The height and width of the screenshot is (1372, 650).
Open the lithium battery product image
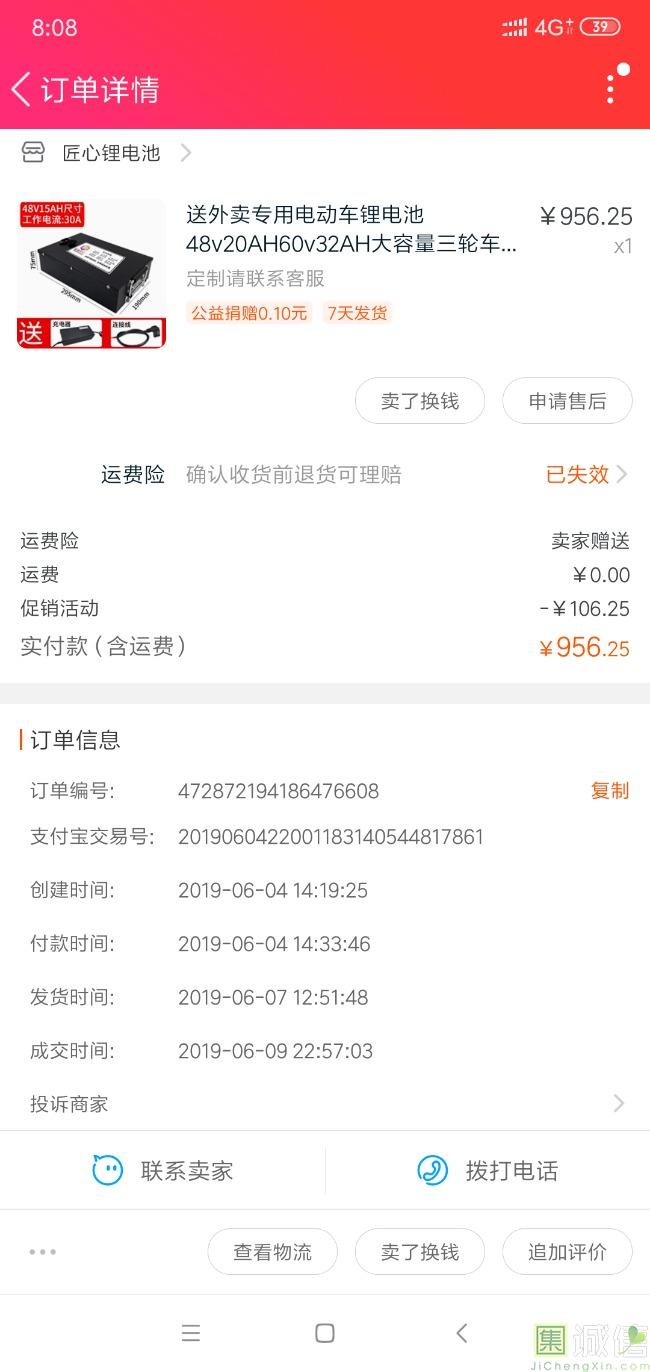point(91,274)
